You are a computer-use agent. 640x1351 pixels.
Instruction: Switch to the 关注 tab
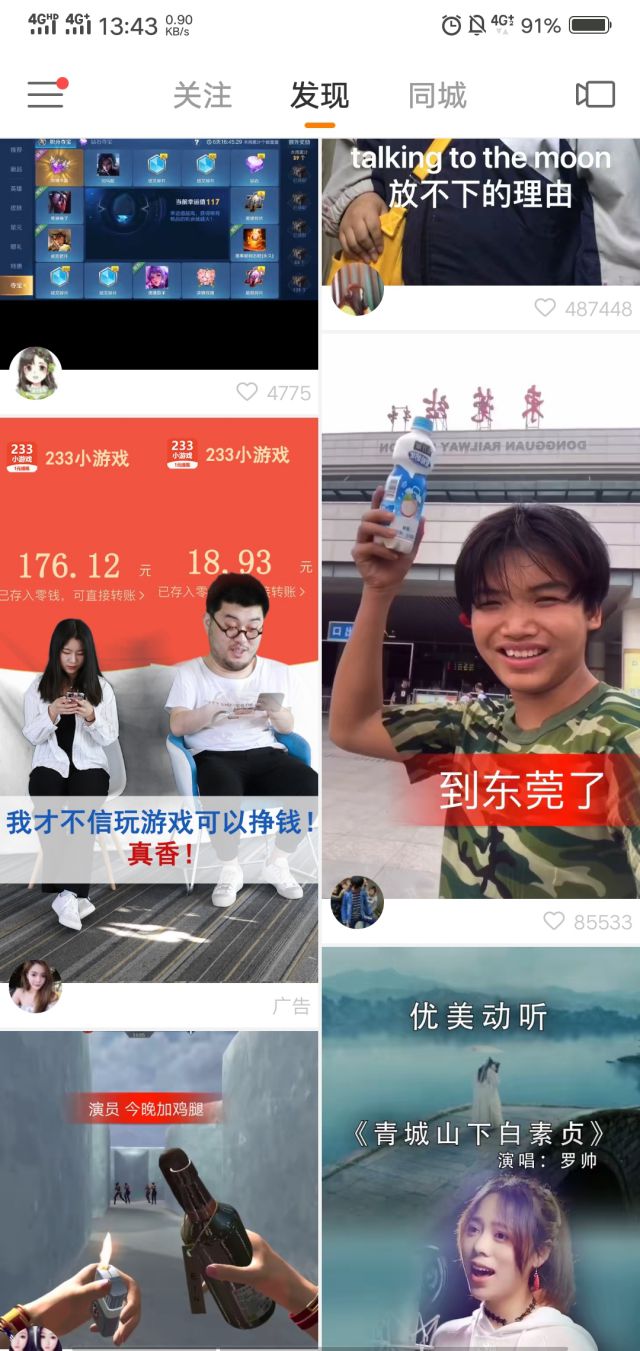[x=202, y=96]
